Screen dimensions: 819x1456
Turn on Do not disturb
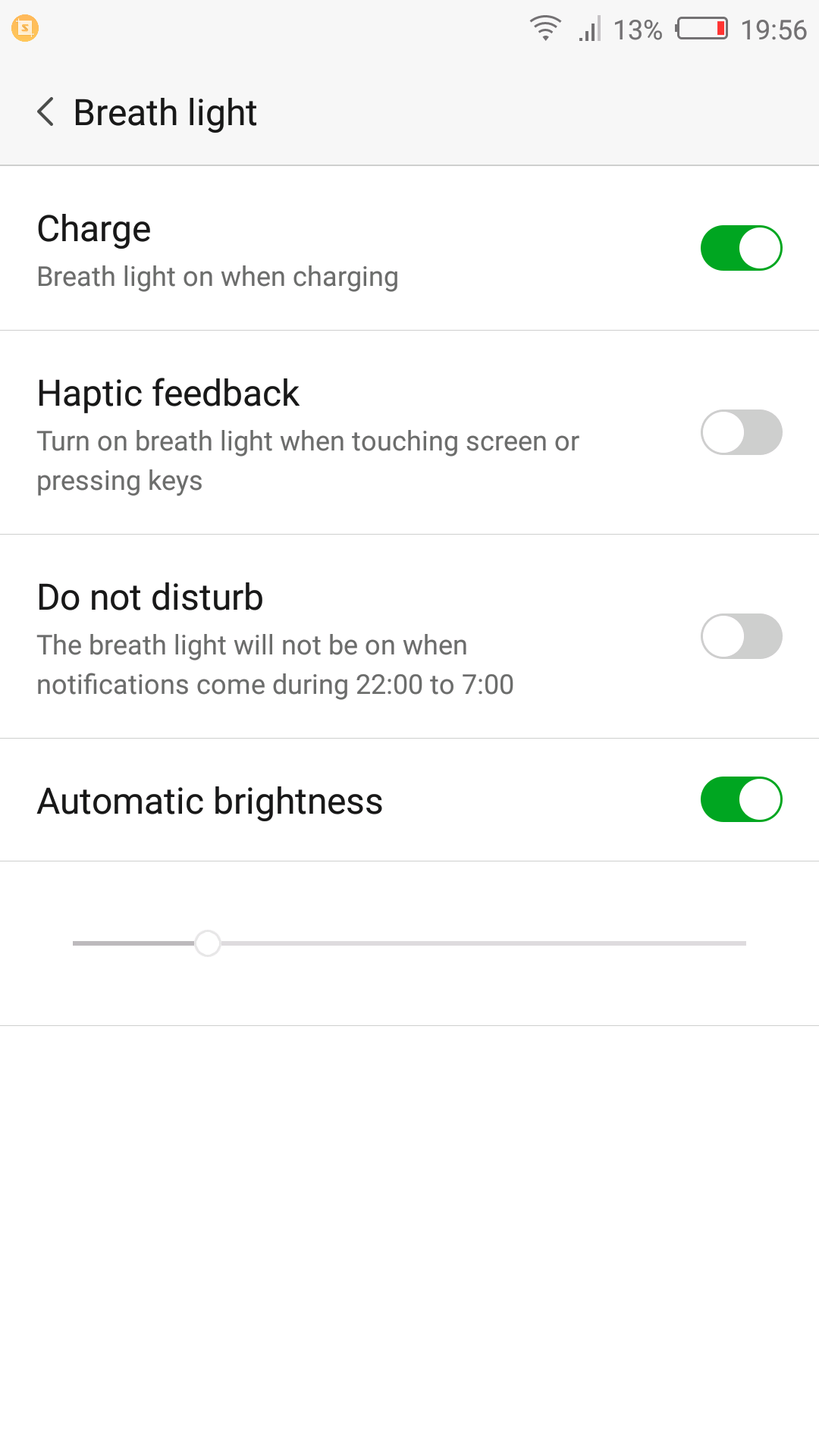pos(741,636)
